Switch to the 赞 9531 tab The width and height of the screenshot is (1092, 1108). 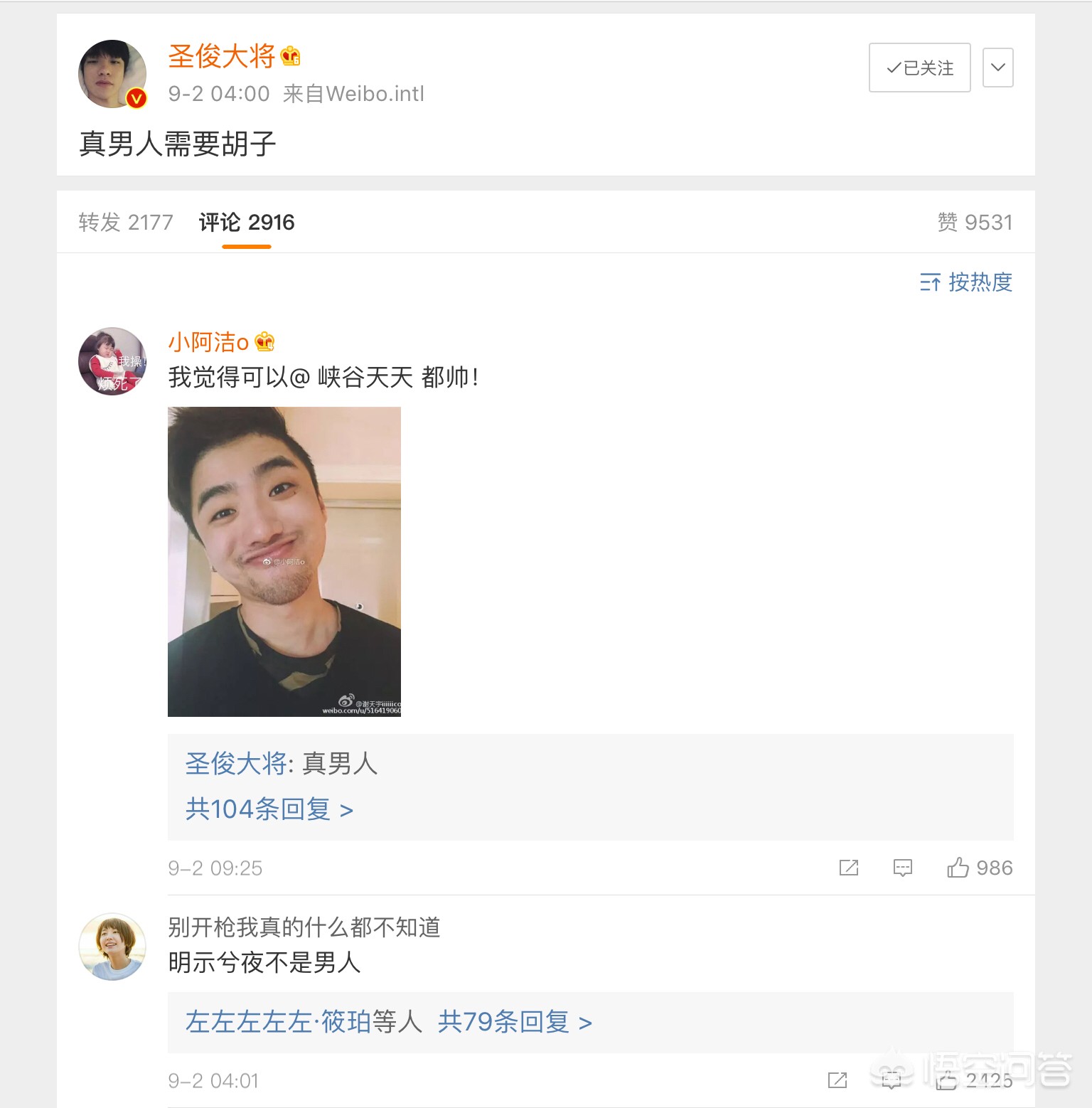[974, 223]
